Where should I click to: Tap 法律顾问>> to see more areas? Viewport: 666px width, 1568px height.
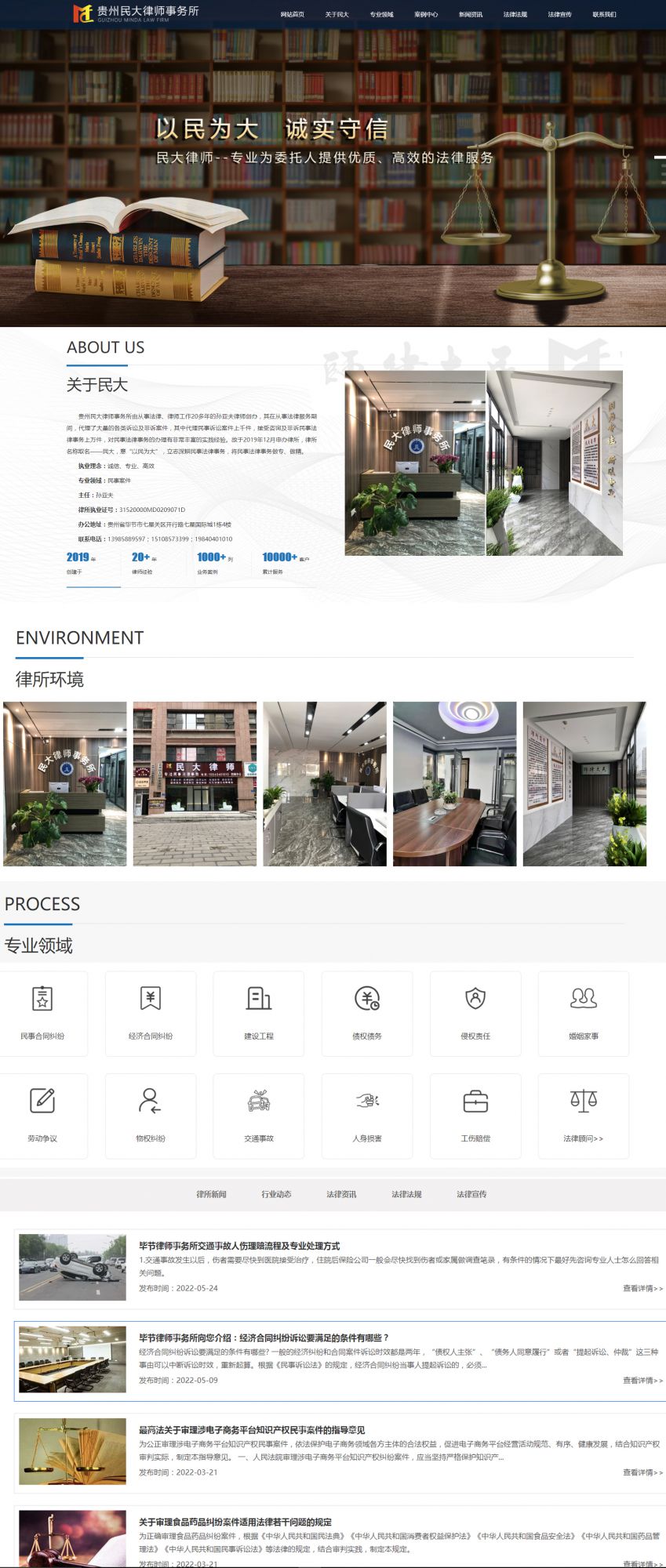click(x=583, y=1115)
